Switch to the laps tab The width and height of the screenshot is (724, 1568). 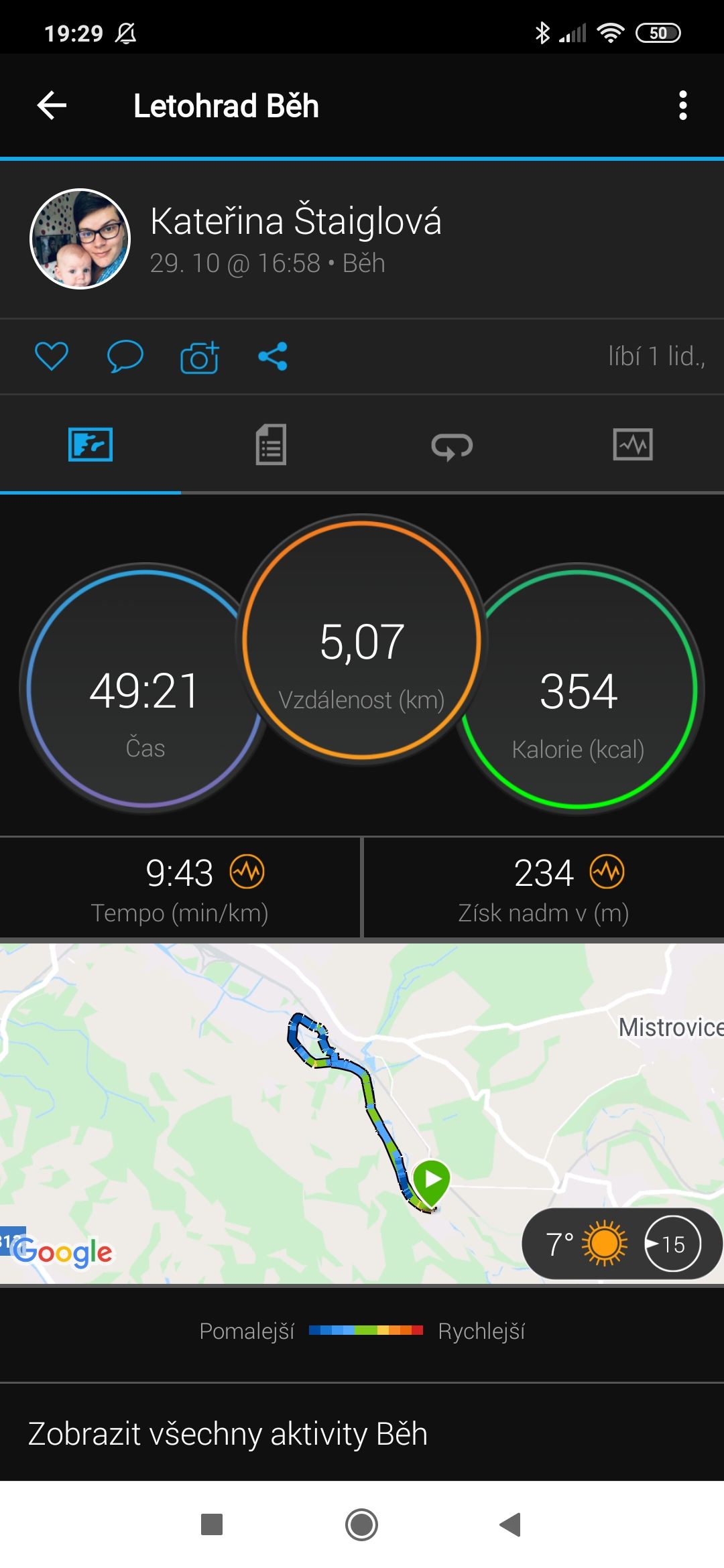point(452,446)
